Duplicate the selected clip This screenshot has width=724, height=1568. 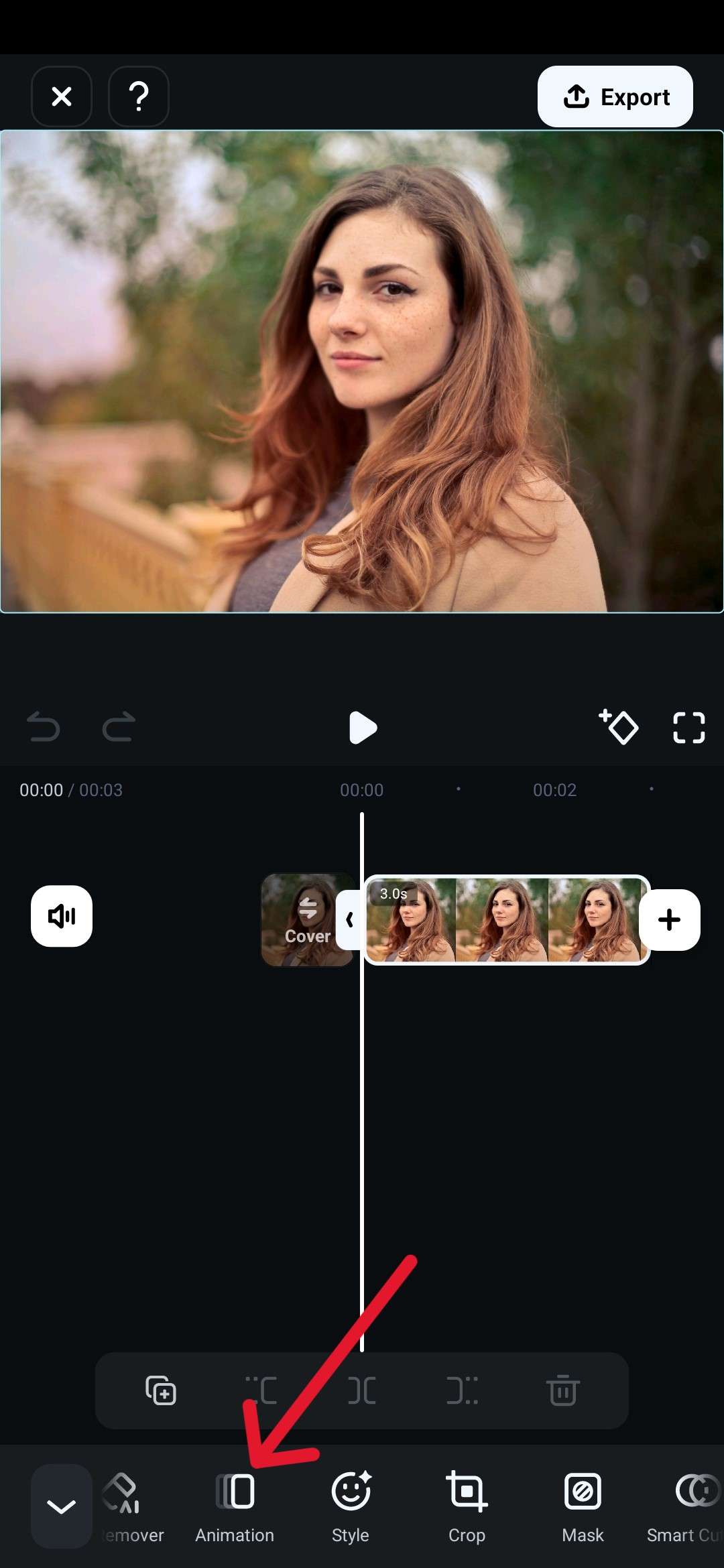point(161,1390)
